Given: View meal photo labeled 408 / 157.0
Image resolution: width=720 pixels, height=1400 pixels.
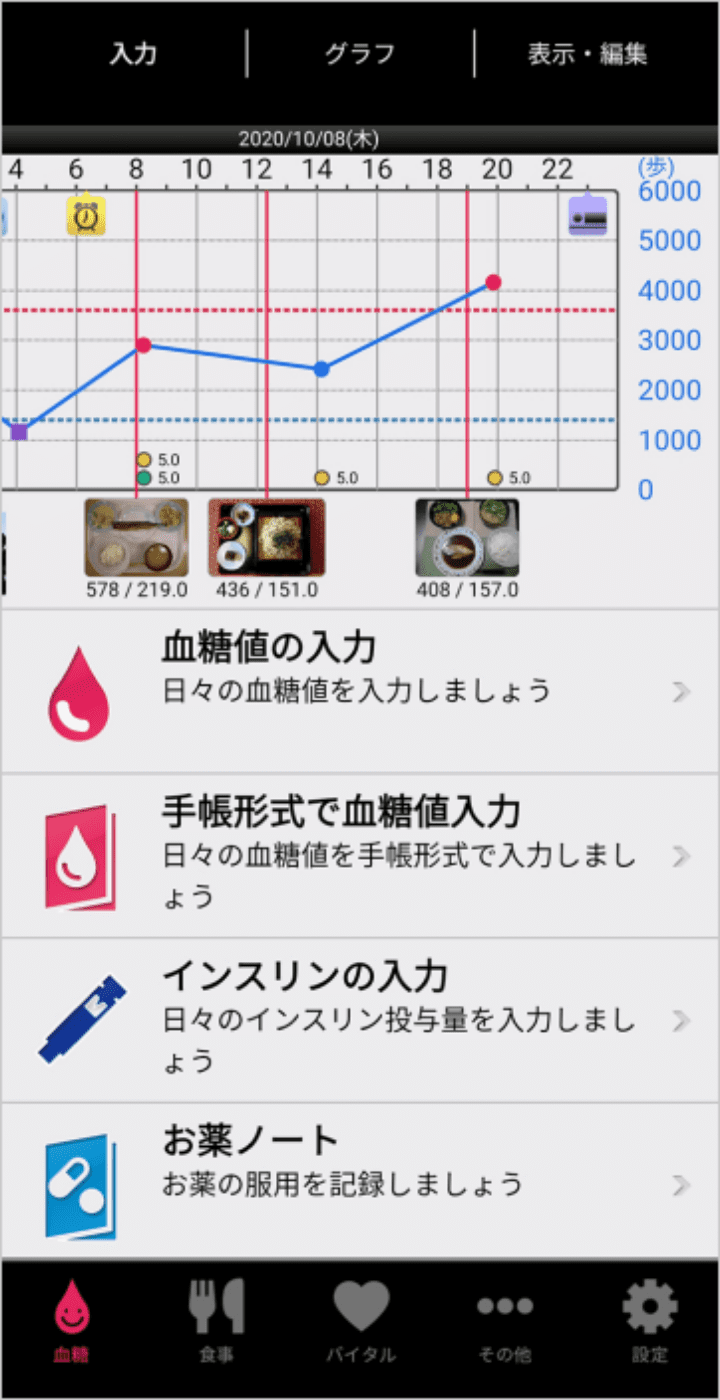Looking at the screenshot, I should coord(467,538).
